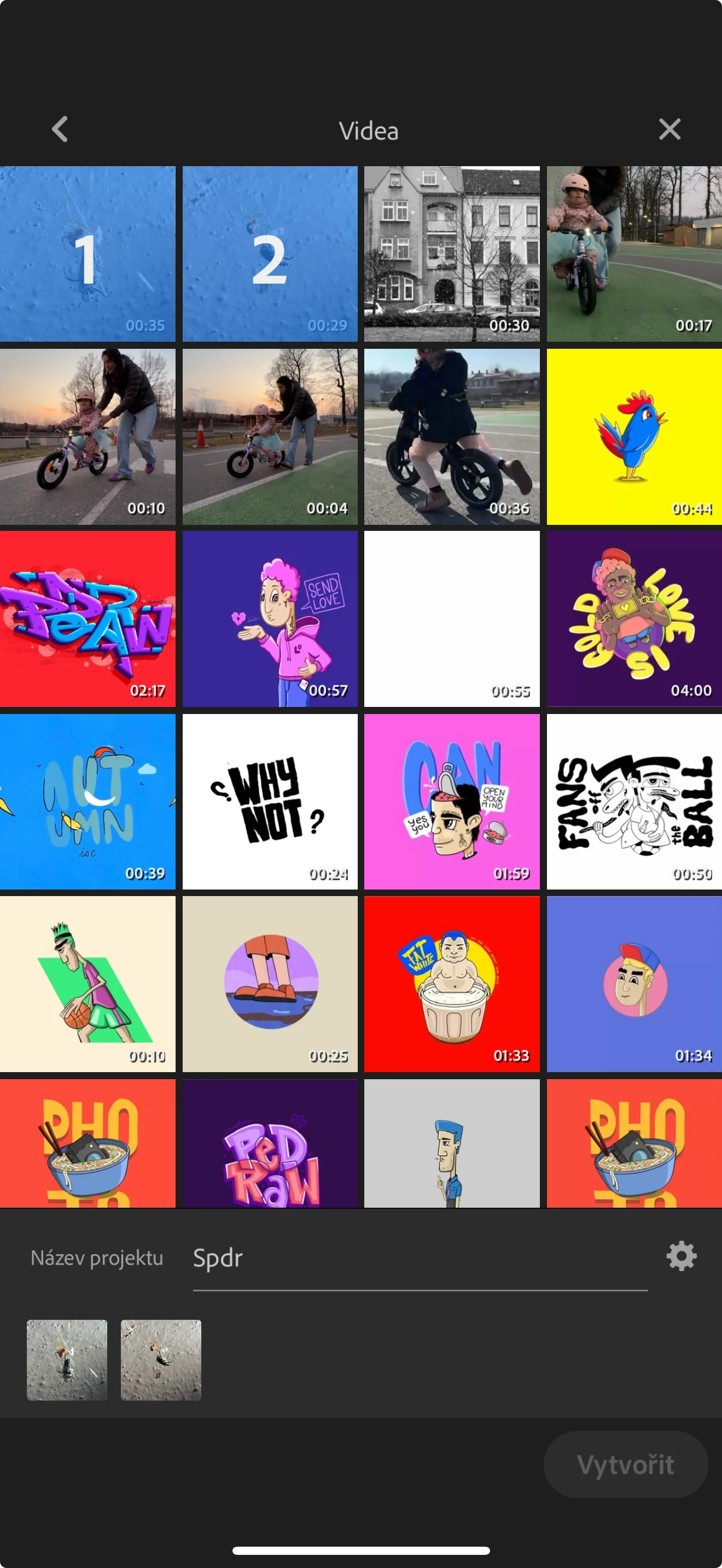
Task: Edit the project name field
Action: click(420, 1258)
